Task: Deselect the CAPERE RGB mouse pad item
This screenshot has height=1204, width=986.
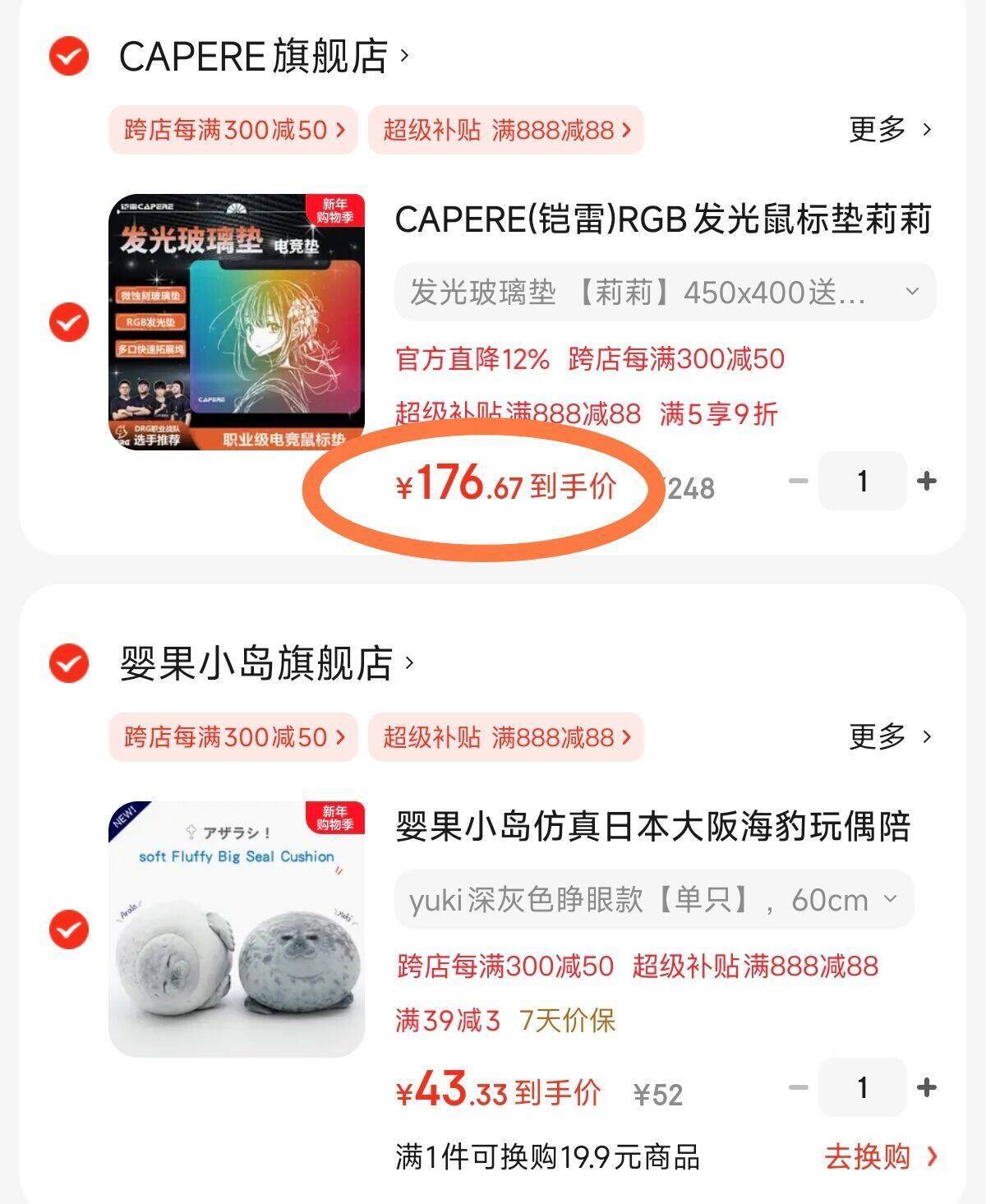Action: tap(69, 321)
